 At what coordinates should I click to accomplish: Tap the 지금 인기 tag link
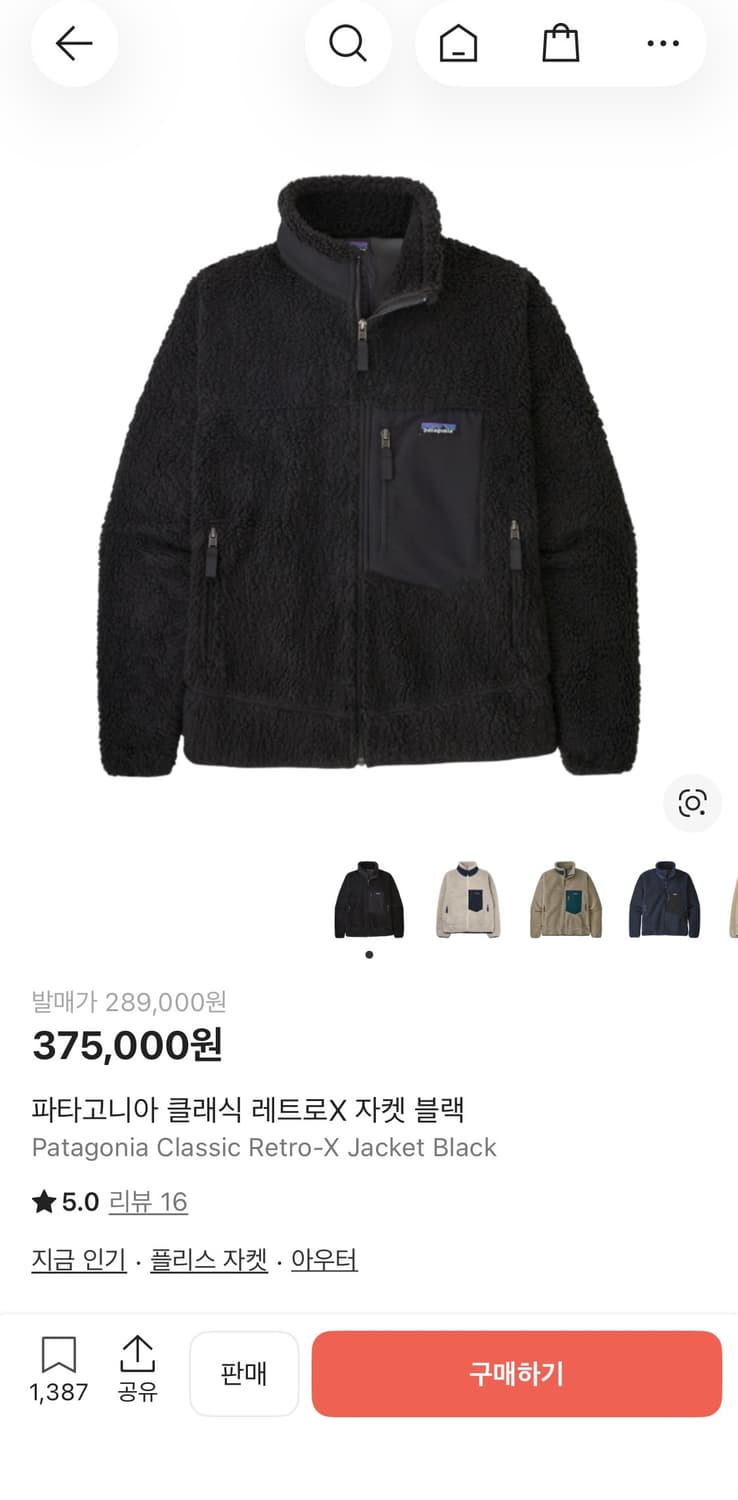(78, 1260)
